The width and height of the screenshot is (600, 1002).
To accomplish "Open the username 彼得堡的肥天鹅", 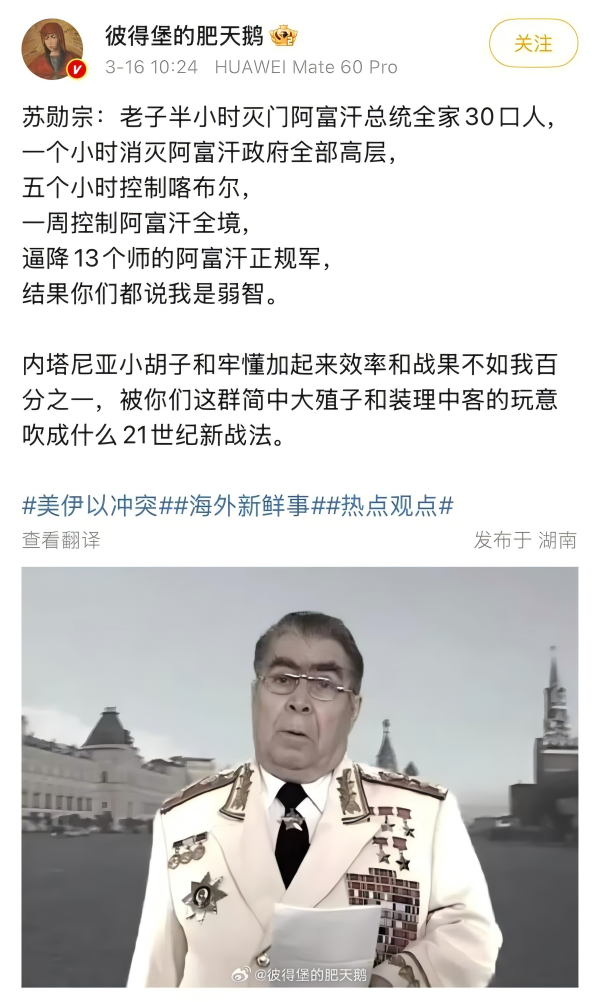I will pyautogui.click(x=184, y=36).
